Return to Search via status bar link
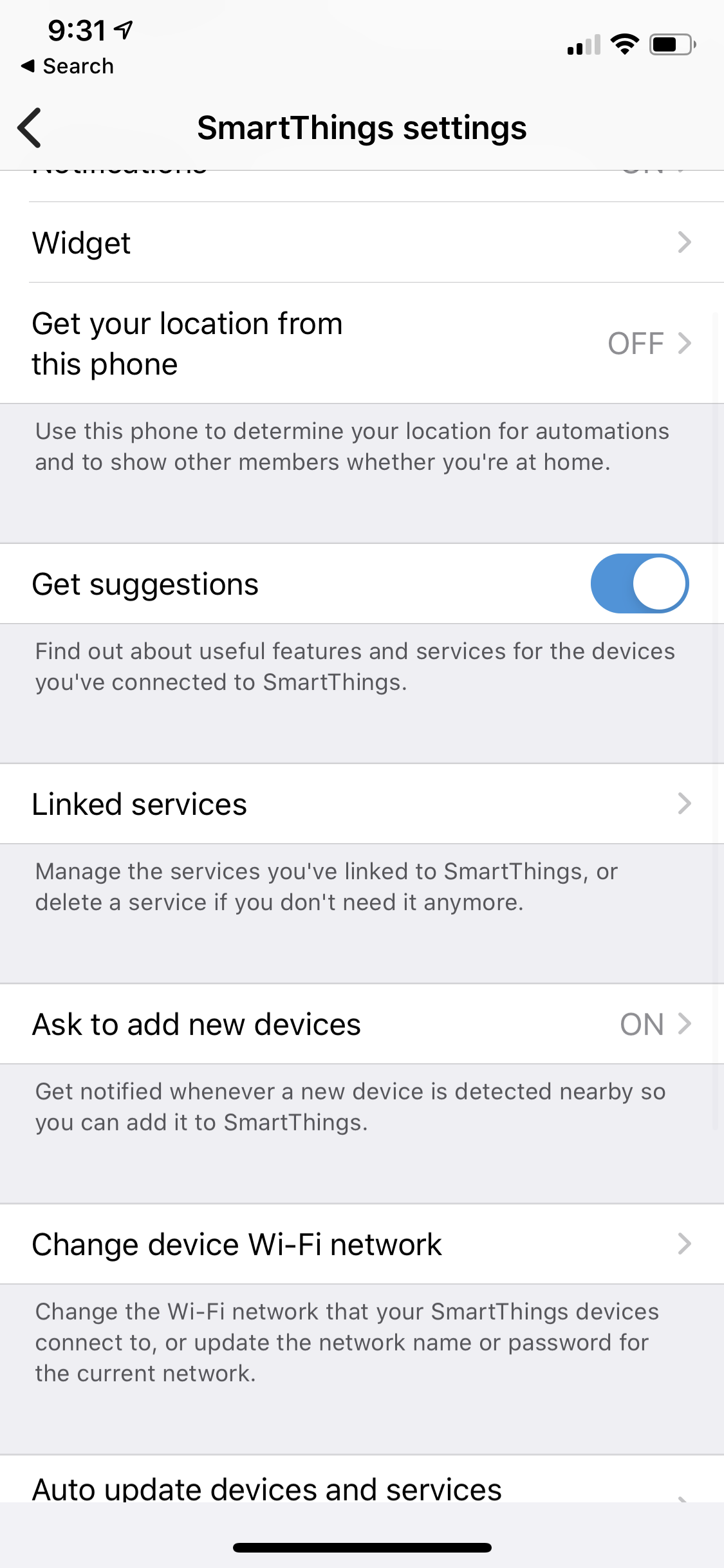 pyautogui.click(x=68, y=66)
